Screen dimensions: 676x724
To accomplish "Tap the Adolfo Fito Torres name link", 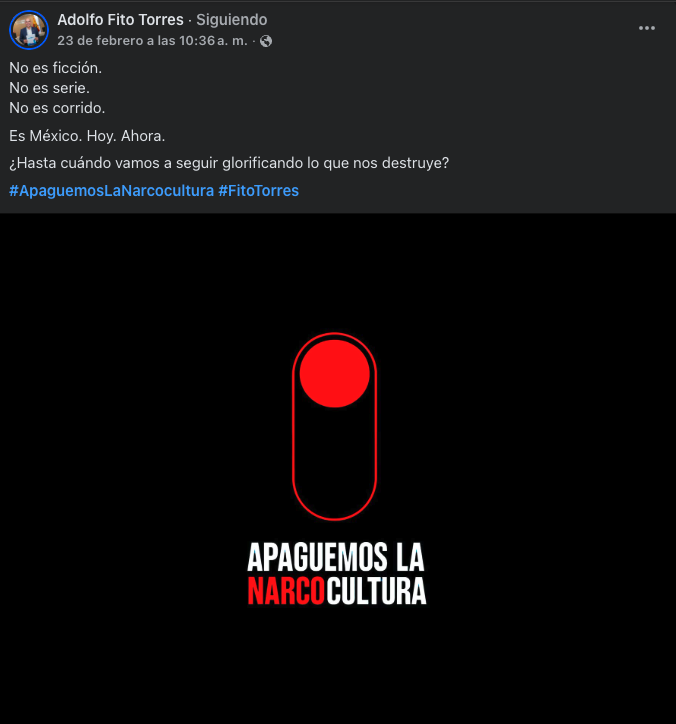I will click(120, 20).
